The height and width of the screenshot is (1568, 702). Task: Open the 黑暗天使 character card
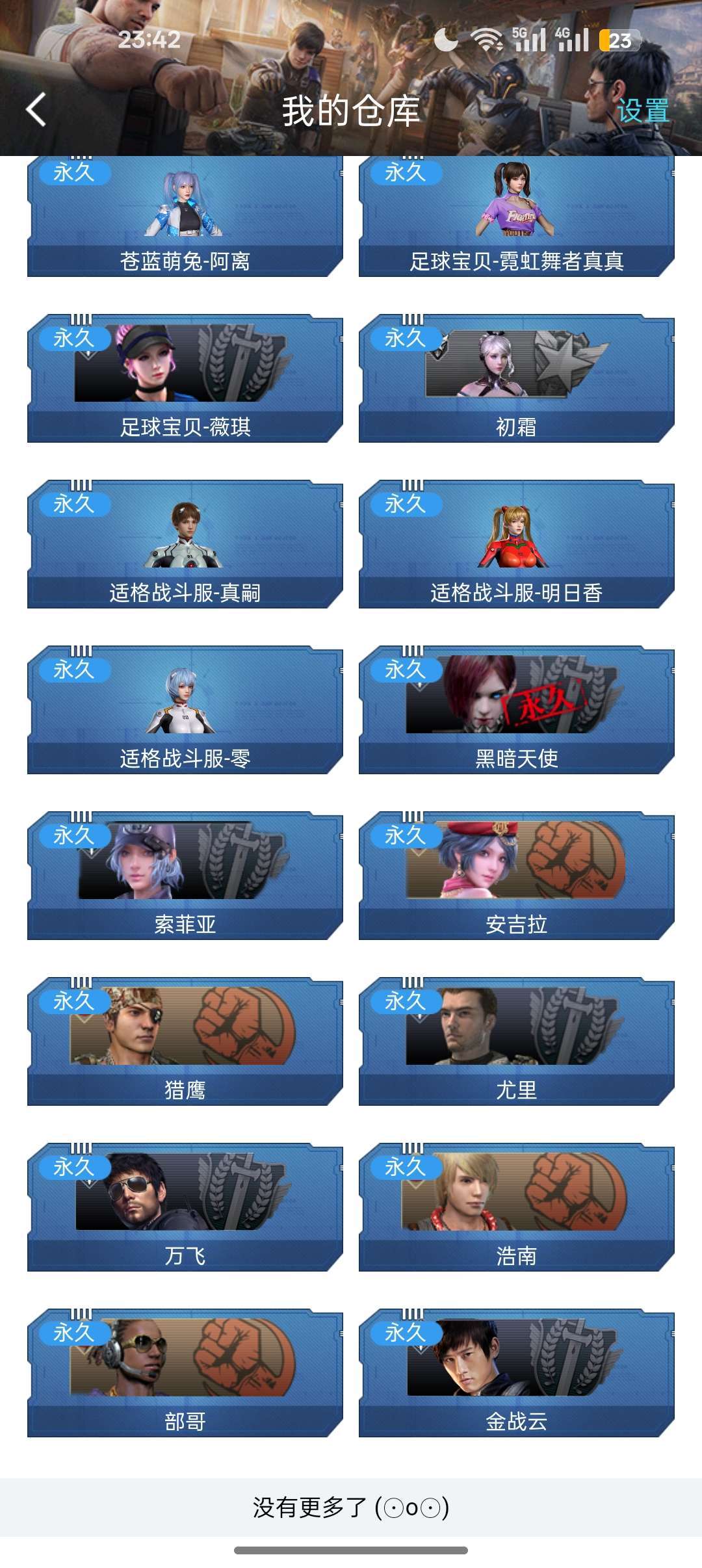[516, 710]
